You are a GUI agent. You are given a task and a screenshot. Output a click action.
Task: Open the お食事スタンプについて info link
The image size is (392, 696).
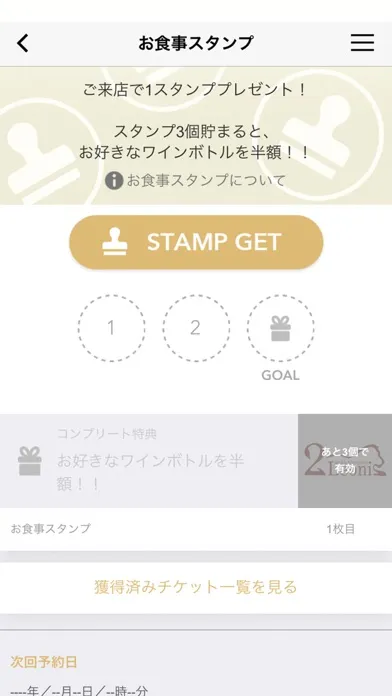tap(195, 181)
